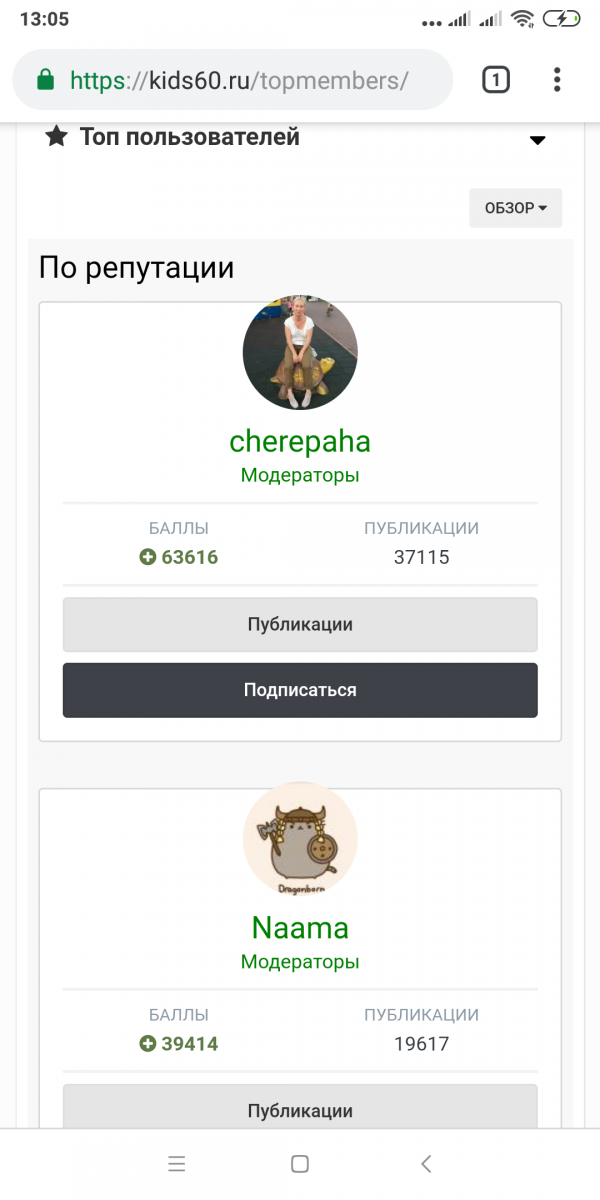The image size is (600, 1200).
Task: Open Chrome's overflow menu
Action: coord(557,80)
